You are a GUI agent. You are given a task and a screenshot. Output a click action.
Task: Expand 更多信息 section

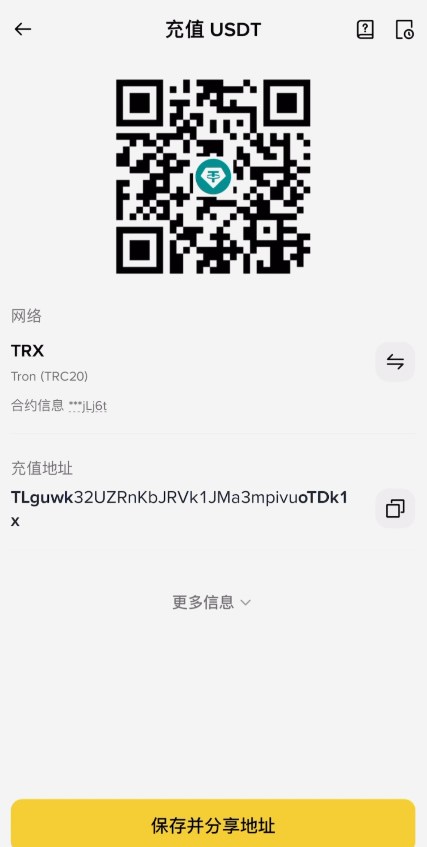(211, 602)
